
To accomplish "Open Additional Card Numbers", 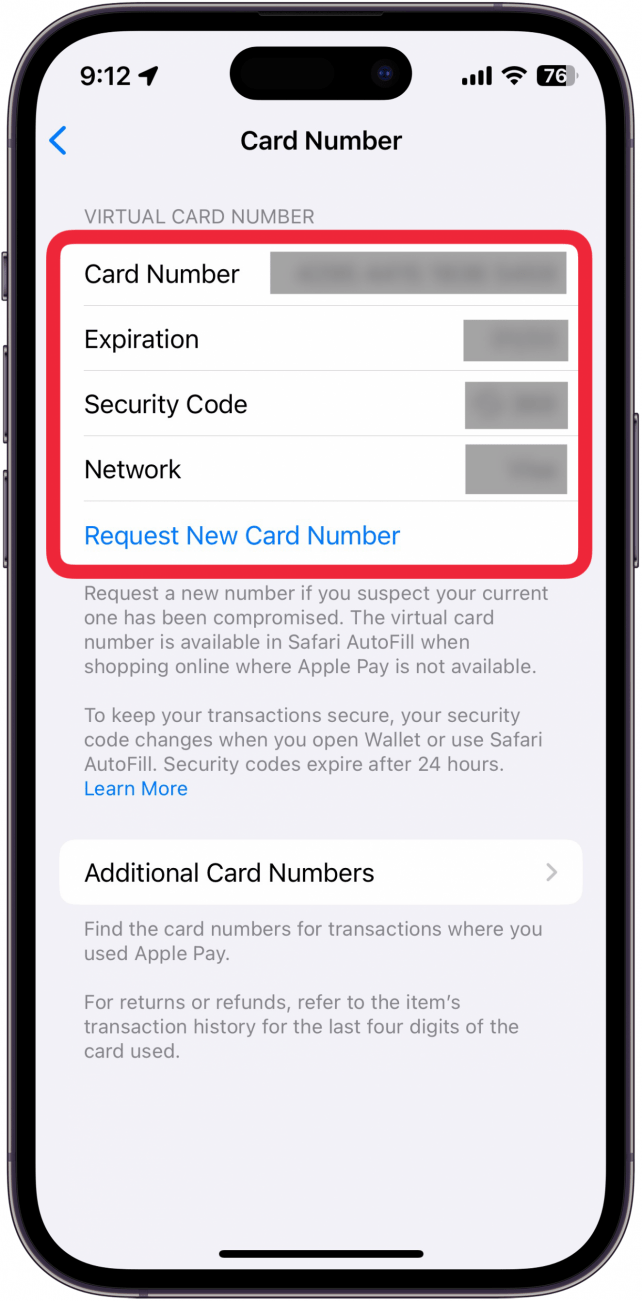I will click(320, 873).
